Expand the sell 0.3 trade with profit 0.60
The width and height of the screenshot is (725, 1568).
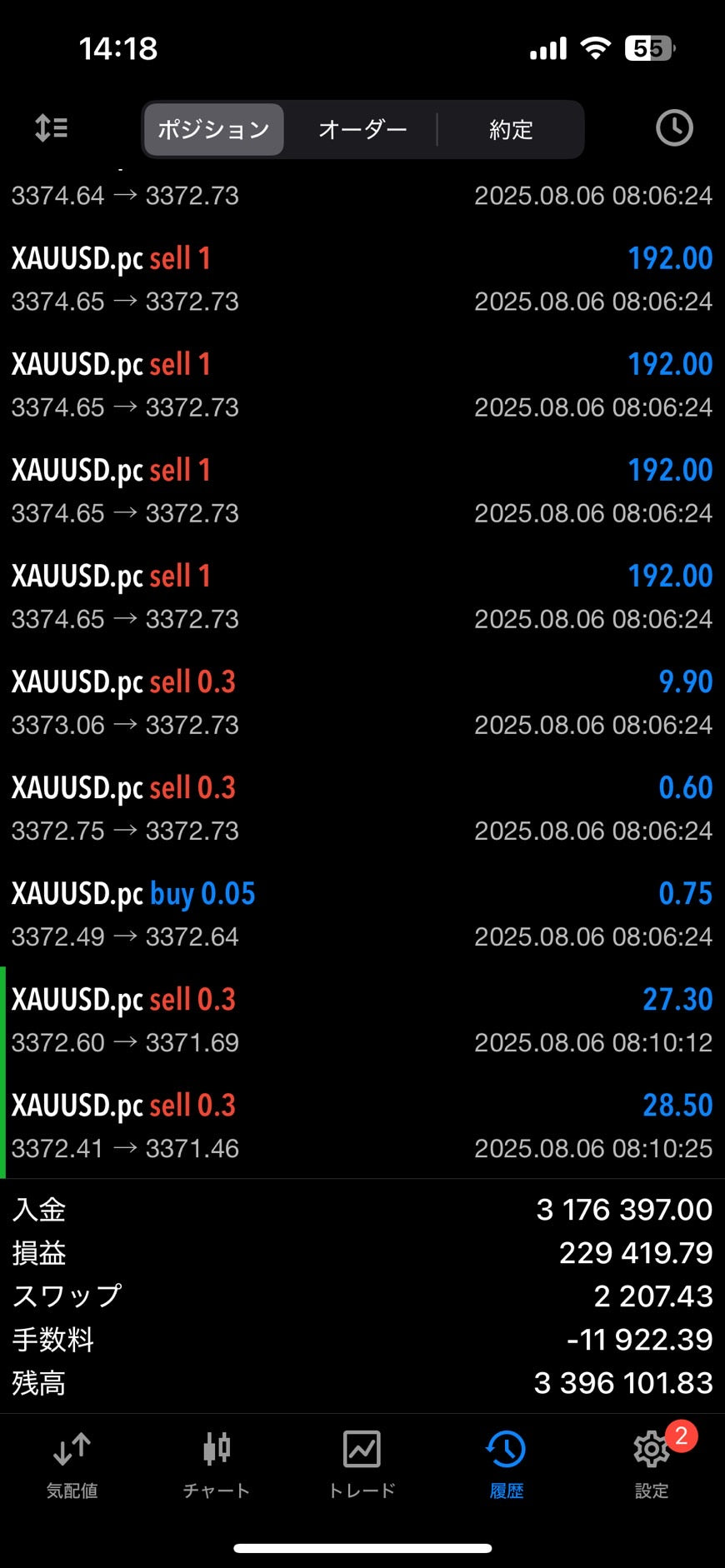click(362, 808)
